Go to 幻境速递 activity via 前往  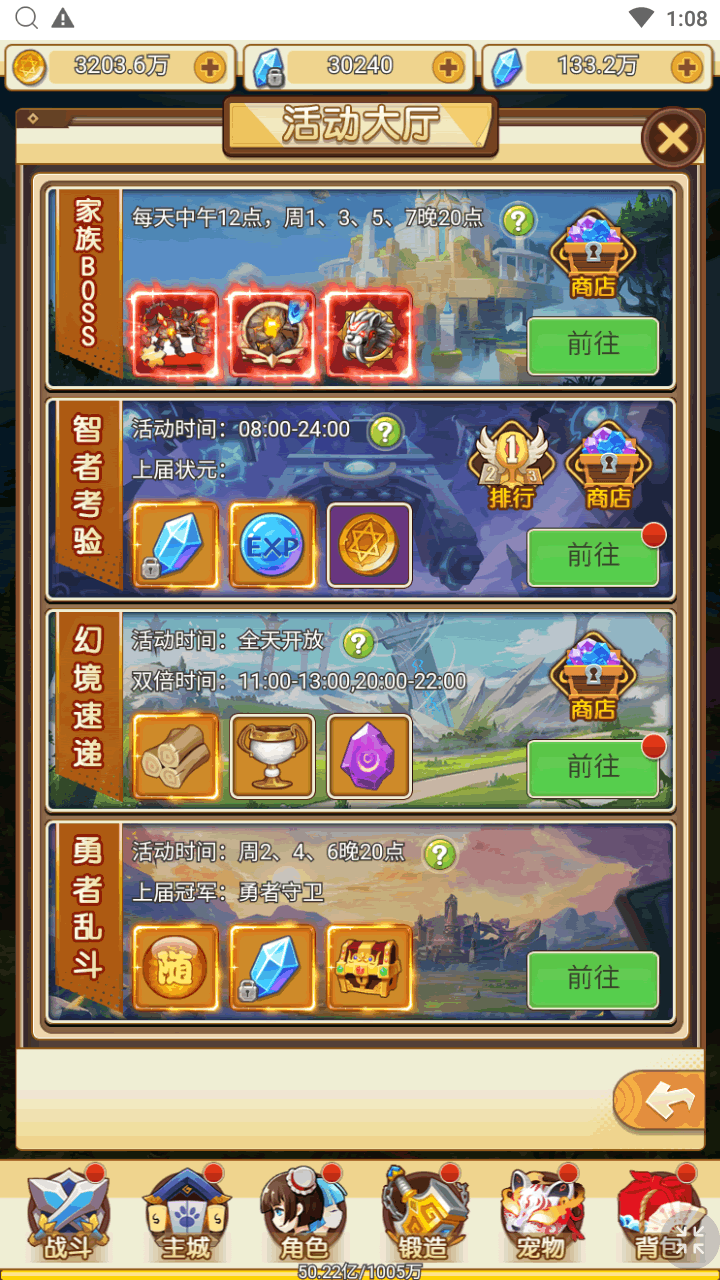pos(593,768)
